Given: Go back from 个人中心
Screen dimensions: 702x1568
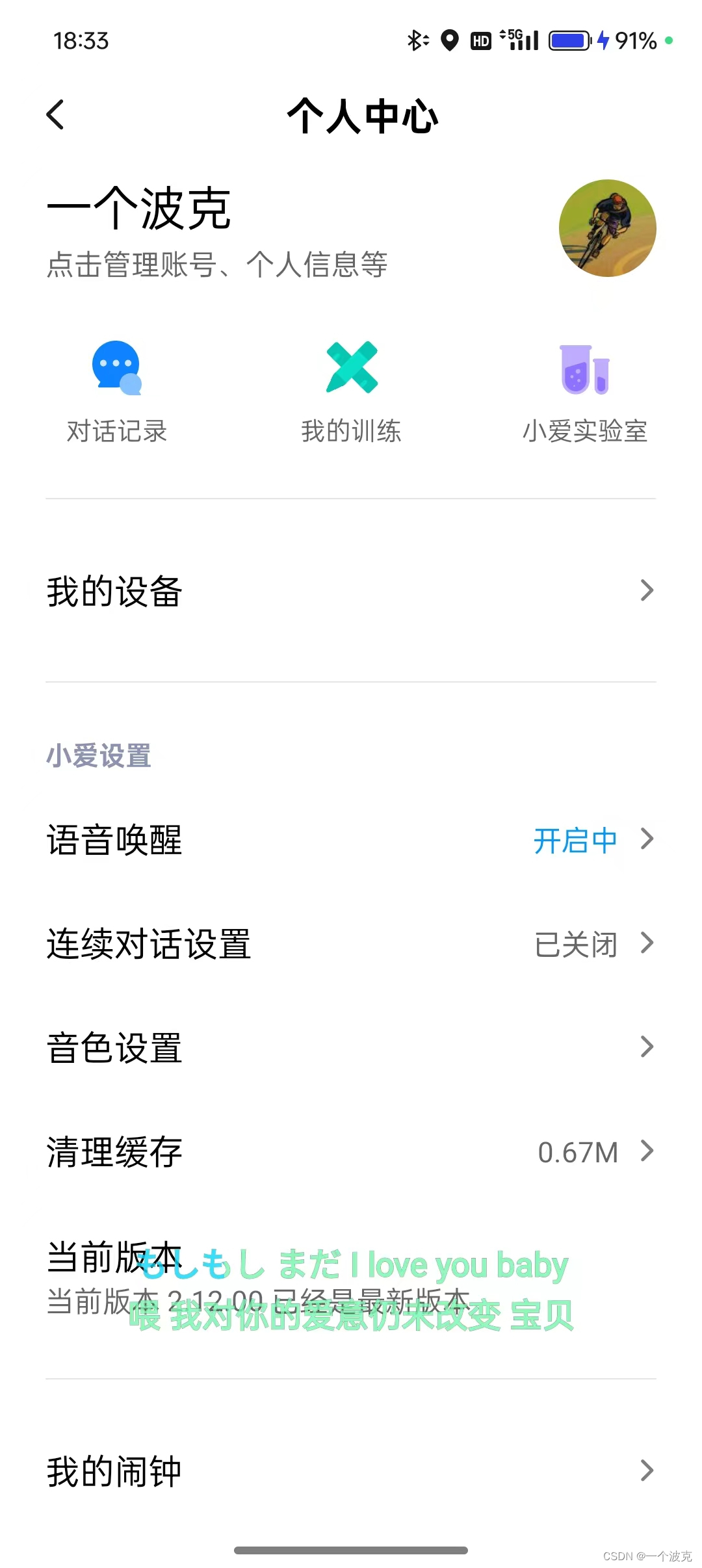Looking at the screenshot, I should click(x=56, y=115).
